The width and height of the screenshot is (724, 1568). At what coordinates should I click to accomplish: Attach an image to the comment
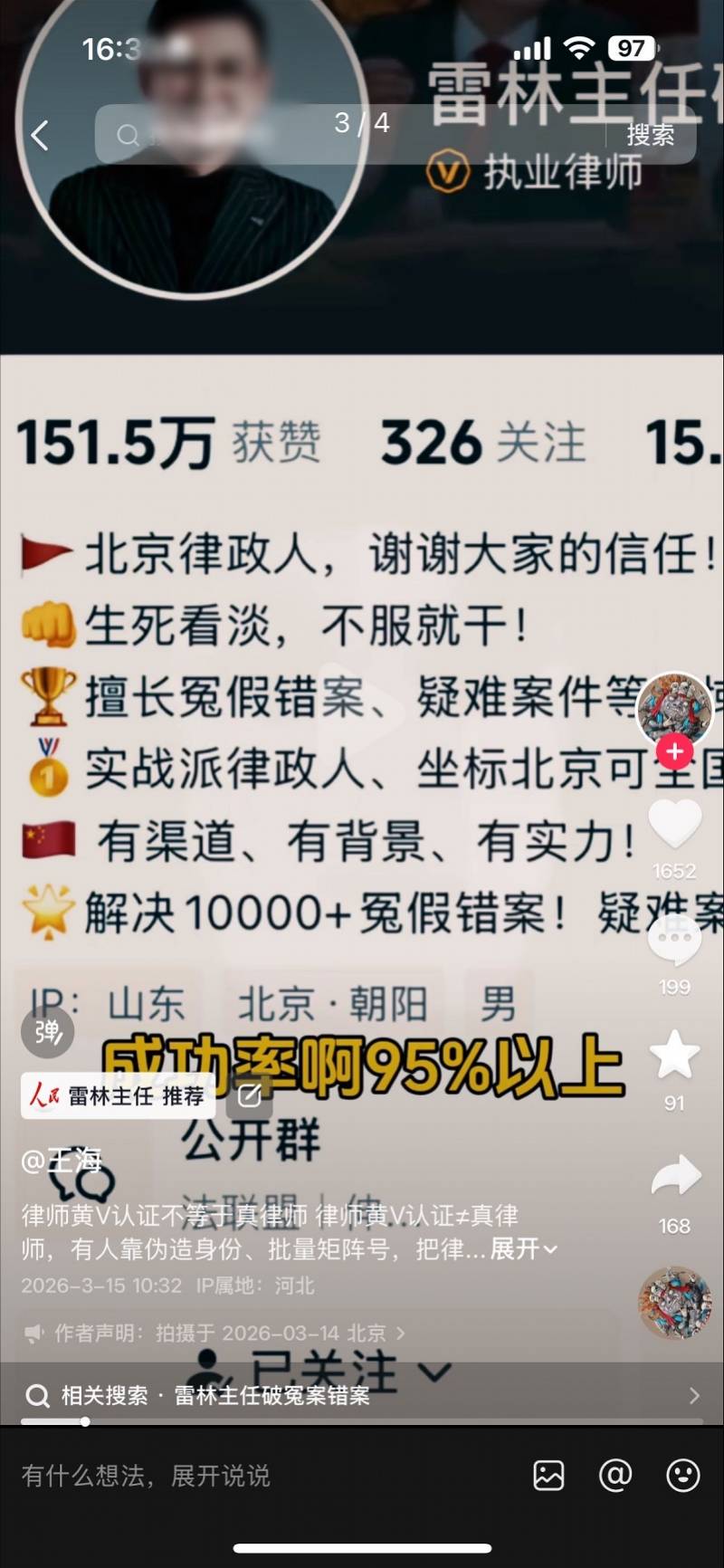548,1476
